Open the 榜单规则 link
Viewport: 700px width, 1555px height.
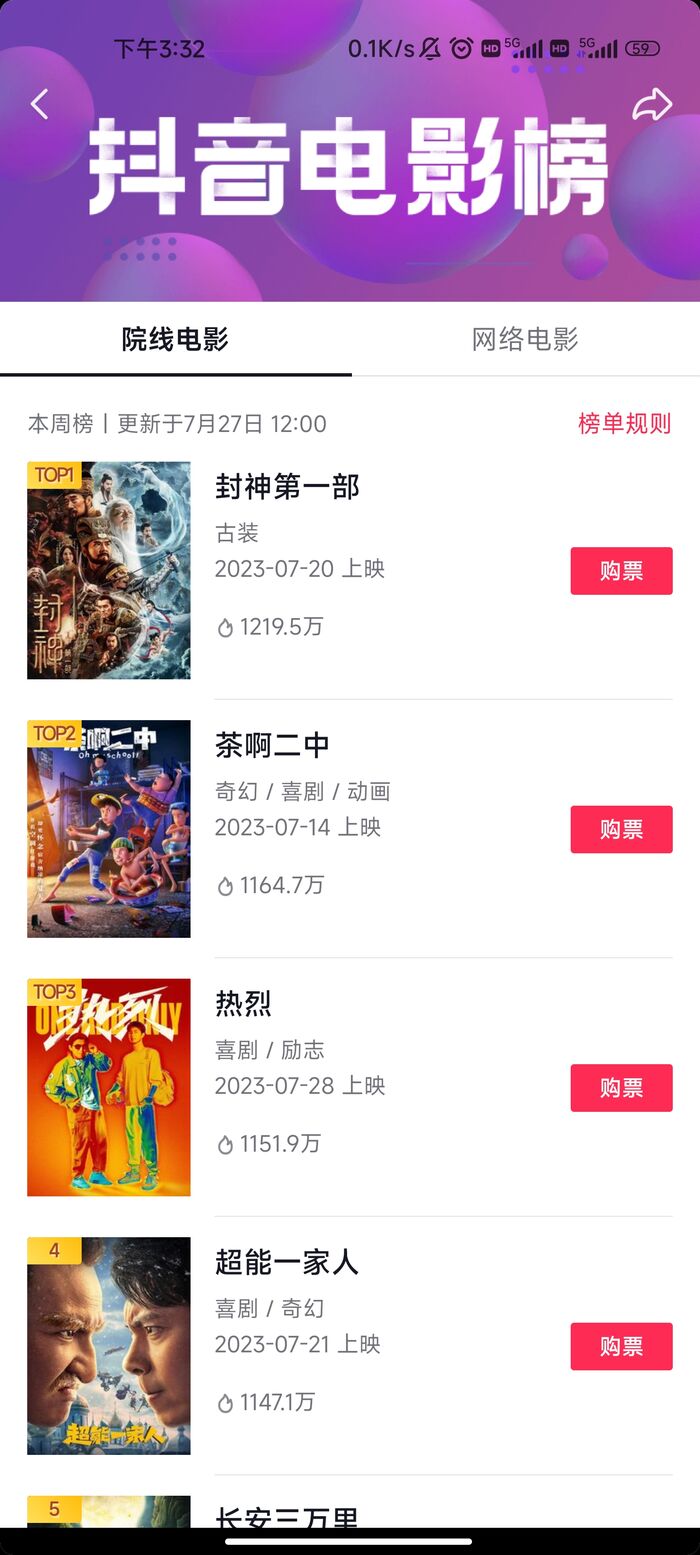624,424
